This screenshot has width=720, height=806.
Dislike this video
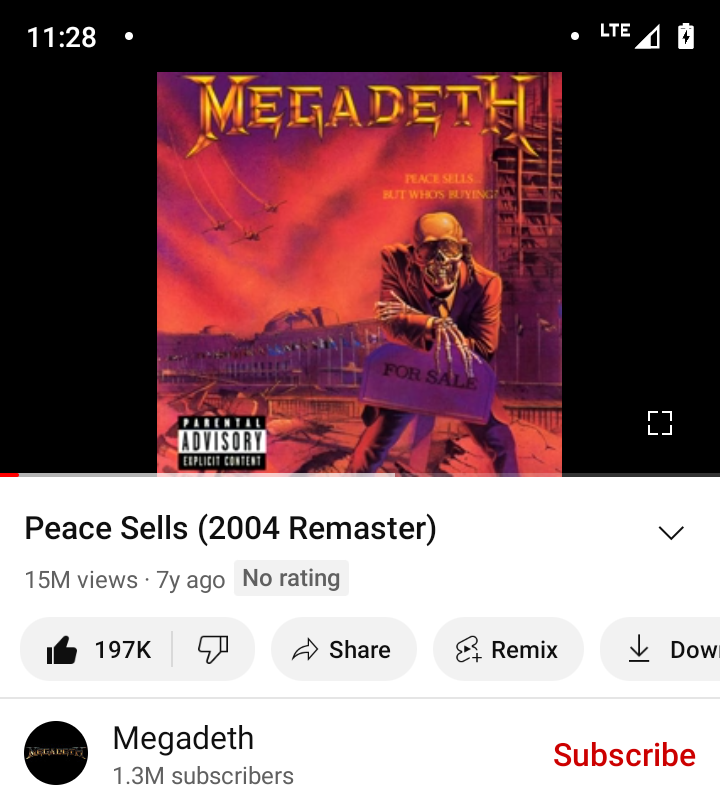point(213,650)
